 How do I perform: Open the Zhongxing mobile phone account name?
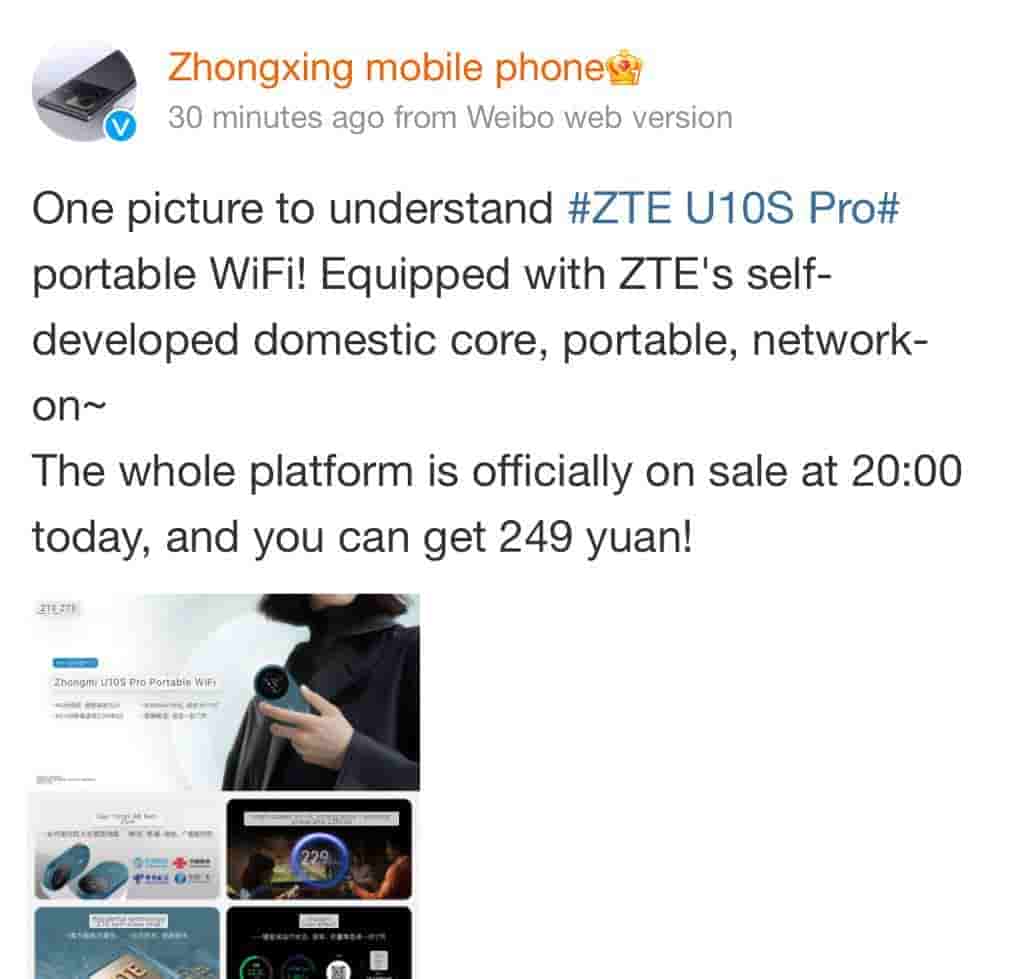[385, 69]
